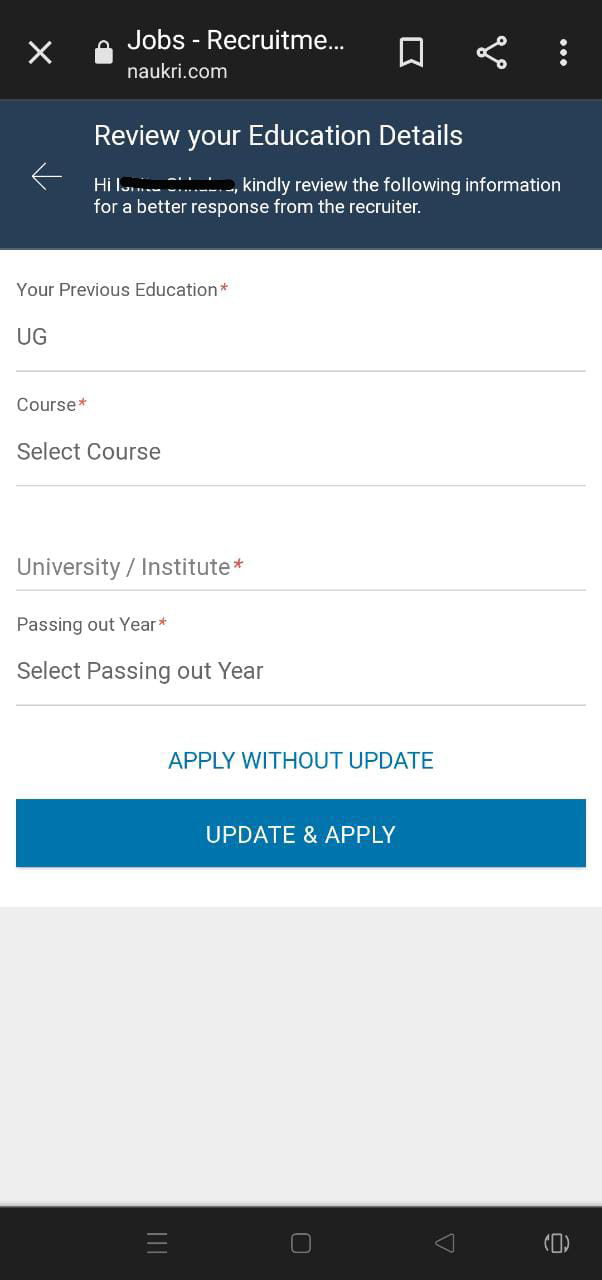
Task: Bookmark this naukri.com page
Action: click(411, 52)
